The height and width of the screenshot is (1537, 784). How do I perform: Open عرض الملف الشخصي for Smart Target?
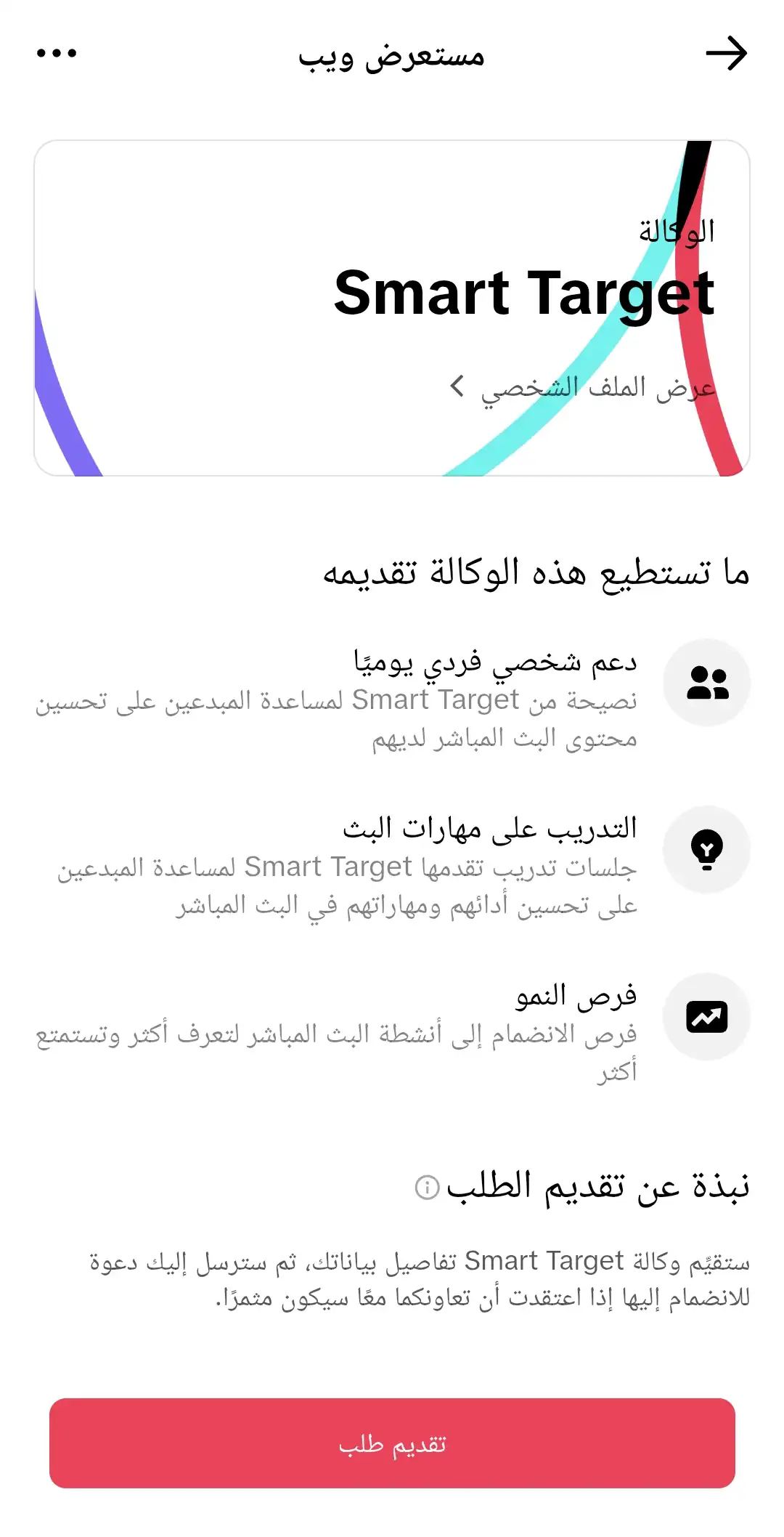[583, 387]
